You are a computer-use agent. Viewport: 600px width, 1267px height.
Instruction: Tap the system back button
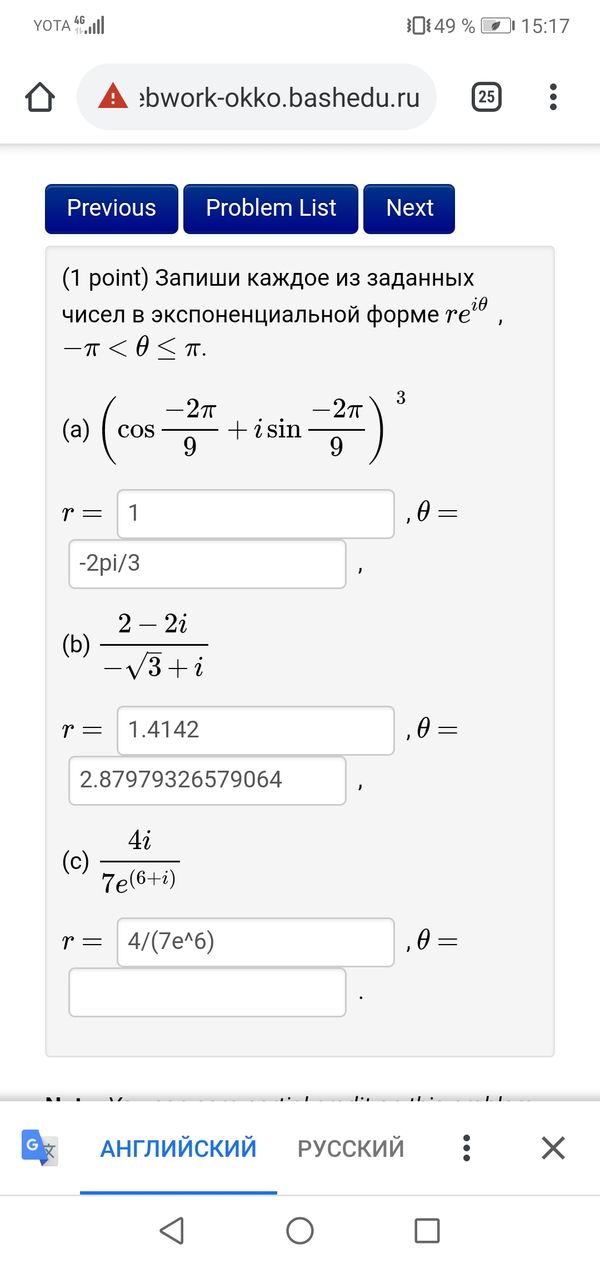tap(172, 1230)
